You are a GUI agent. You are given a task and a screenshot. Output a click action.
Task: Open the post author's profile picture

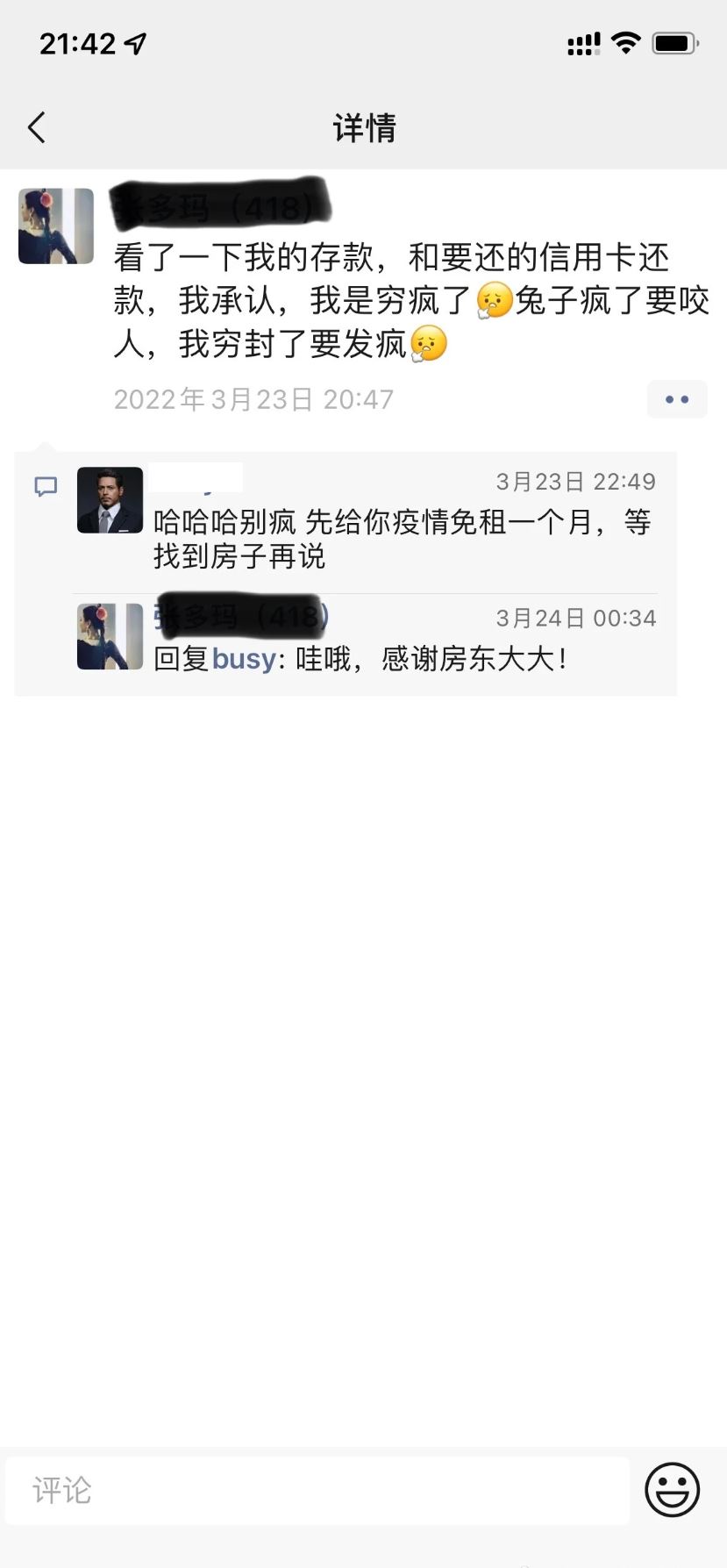click(x=56, y=226)
